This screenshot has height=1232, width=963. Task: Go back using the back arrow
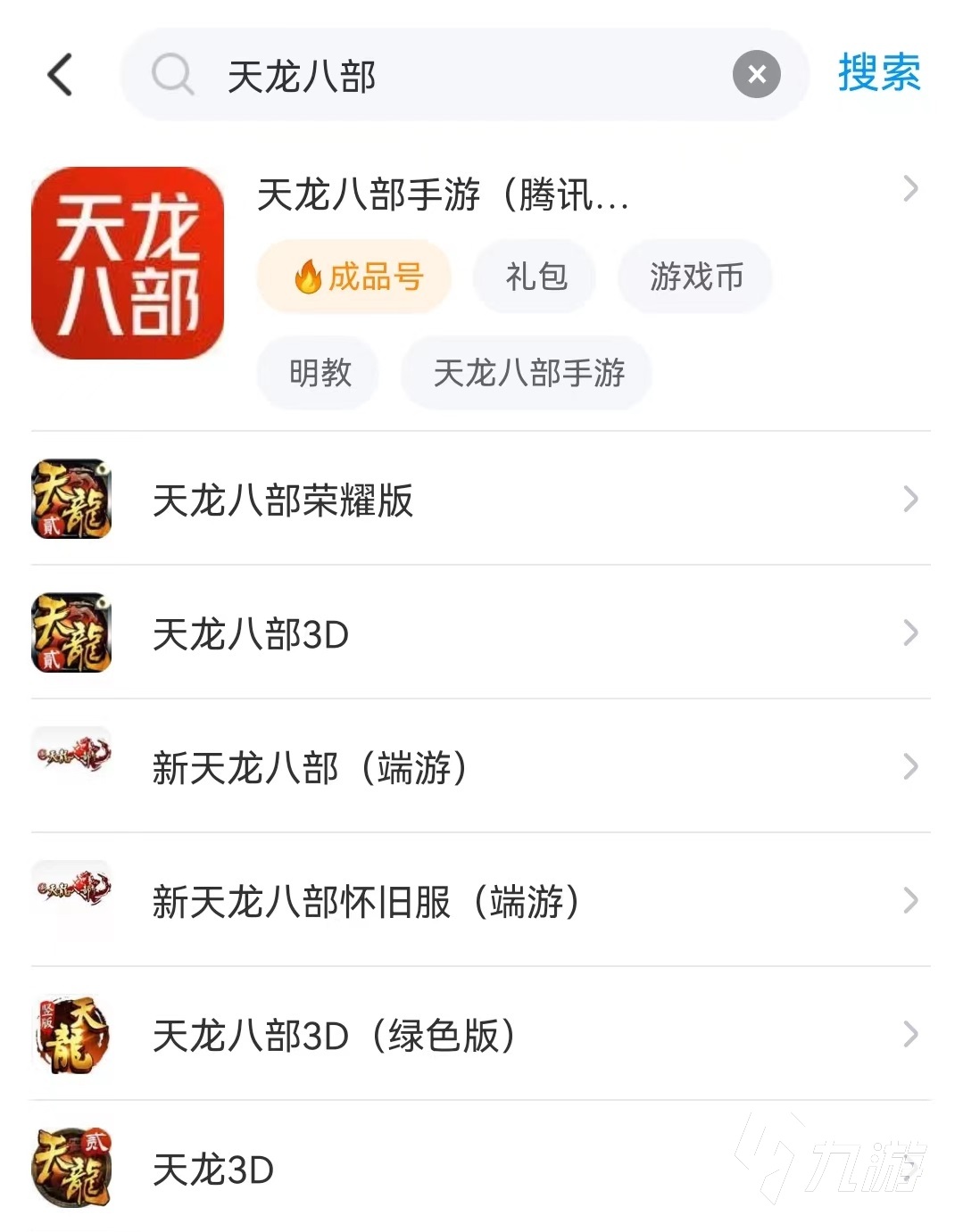(x=60, y=75)
